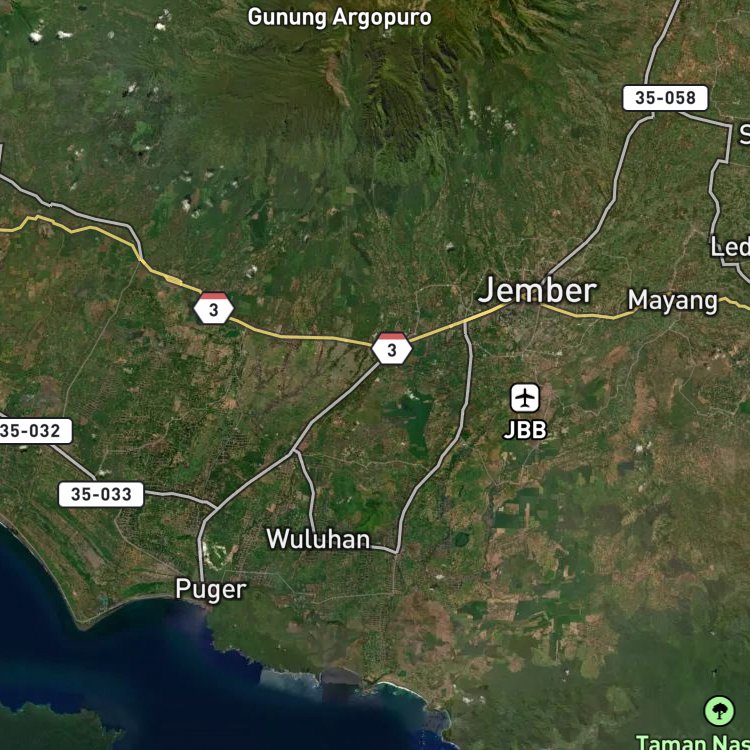Select the Jember city label
This screenshot has height=750, width=750.
coord(537,290)
